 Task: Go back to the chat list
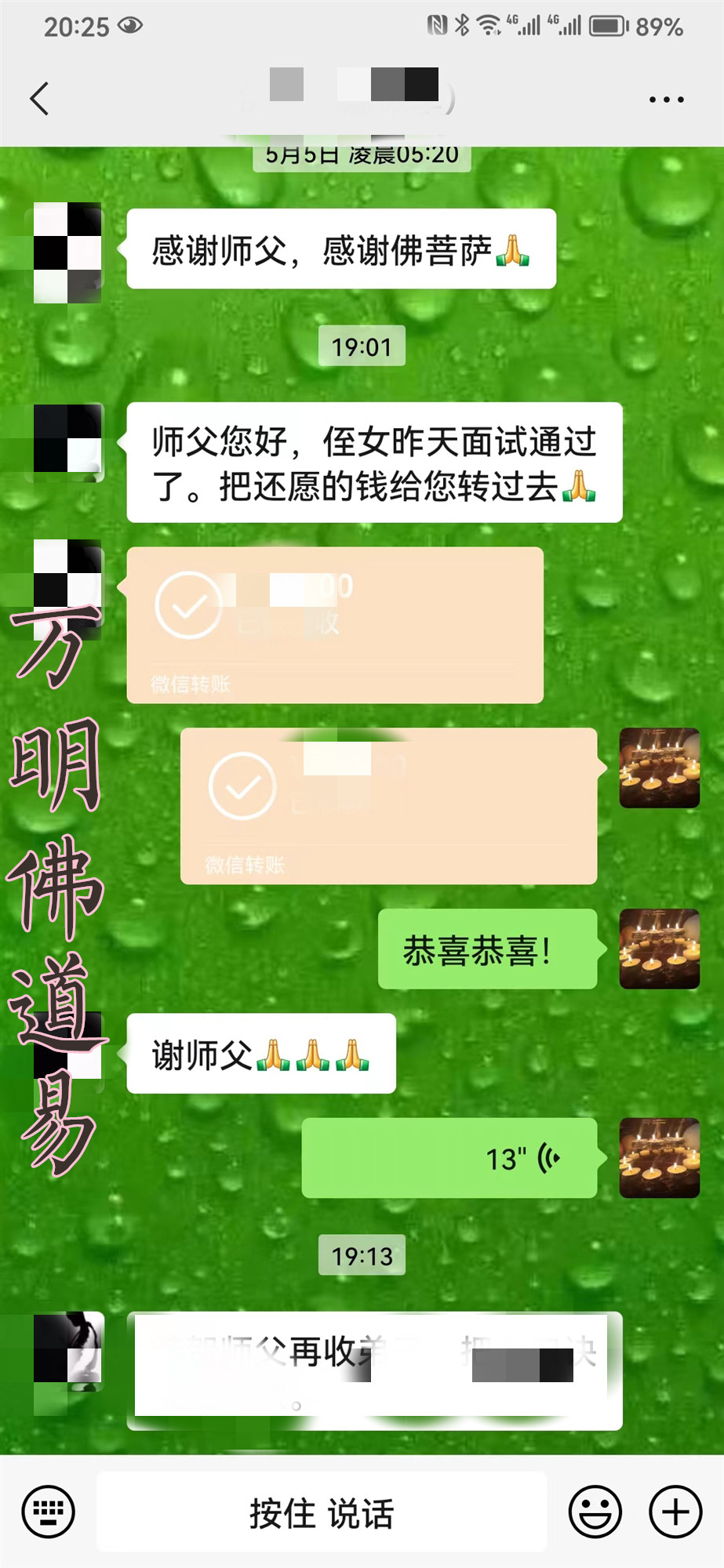pyautogui.click(x=39, y=99)
